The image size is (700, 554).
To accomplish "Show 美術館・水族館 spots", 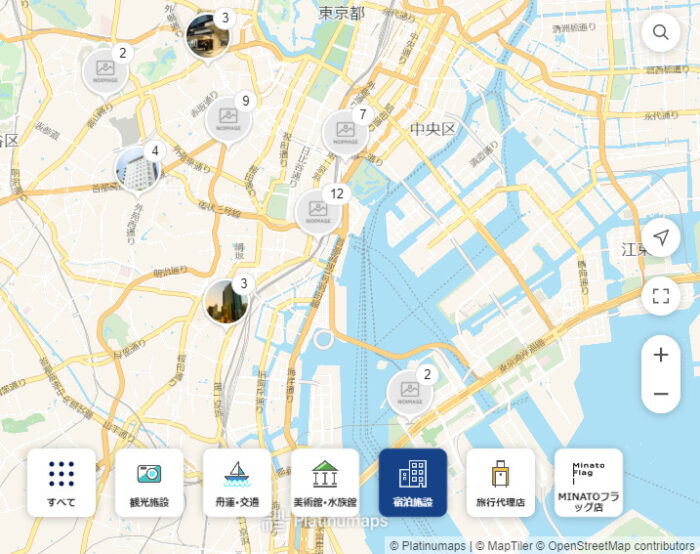I will (x=325, y=482).
